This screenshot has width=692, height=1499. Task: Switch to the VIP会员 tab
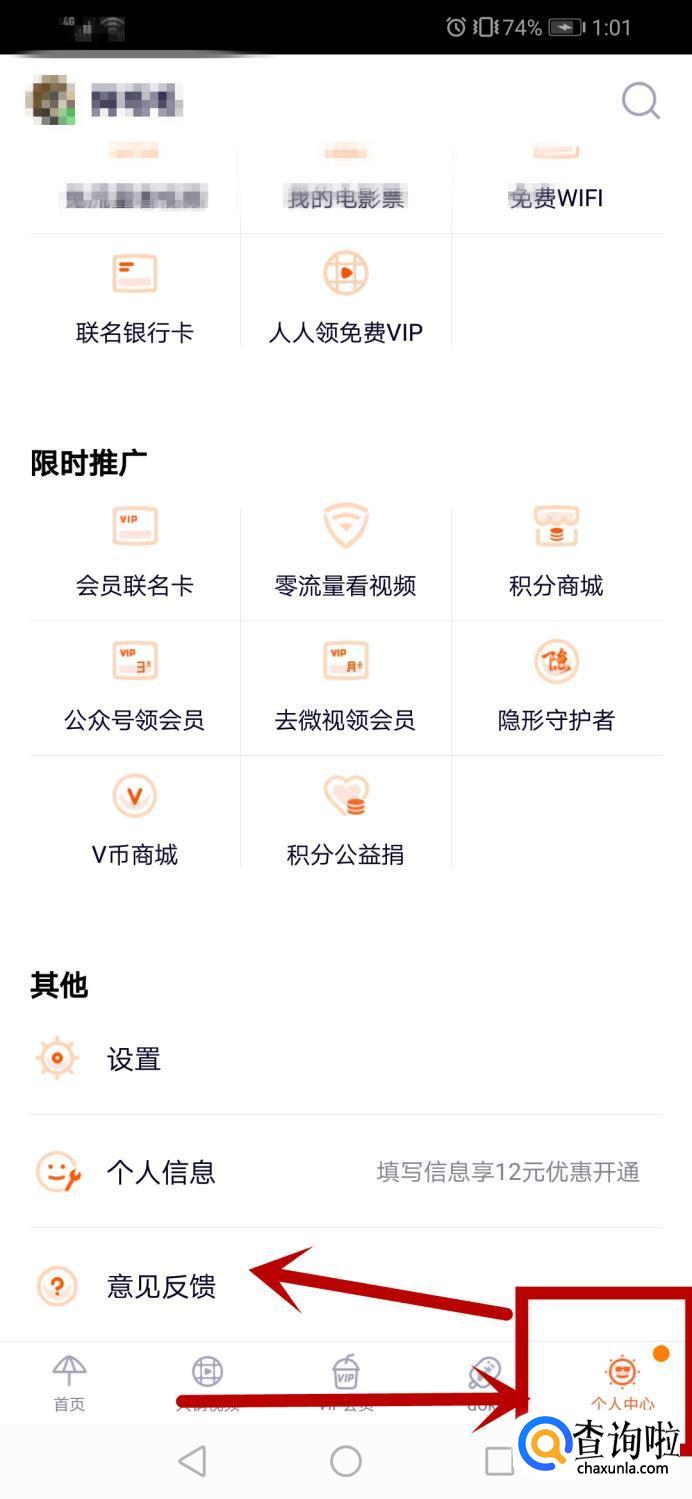pos(345,1383)
